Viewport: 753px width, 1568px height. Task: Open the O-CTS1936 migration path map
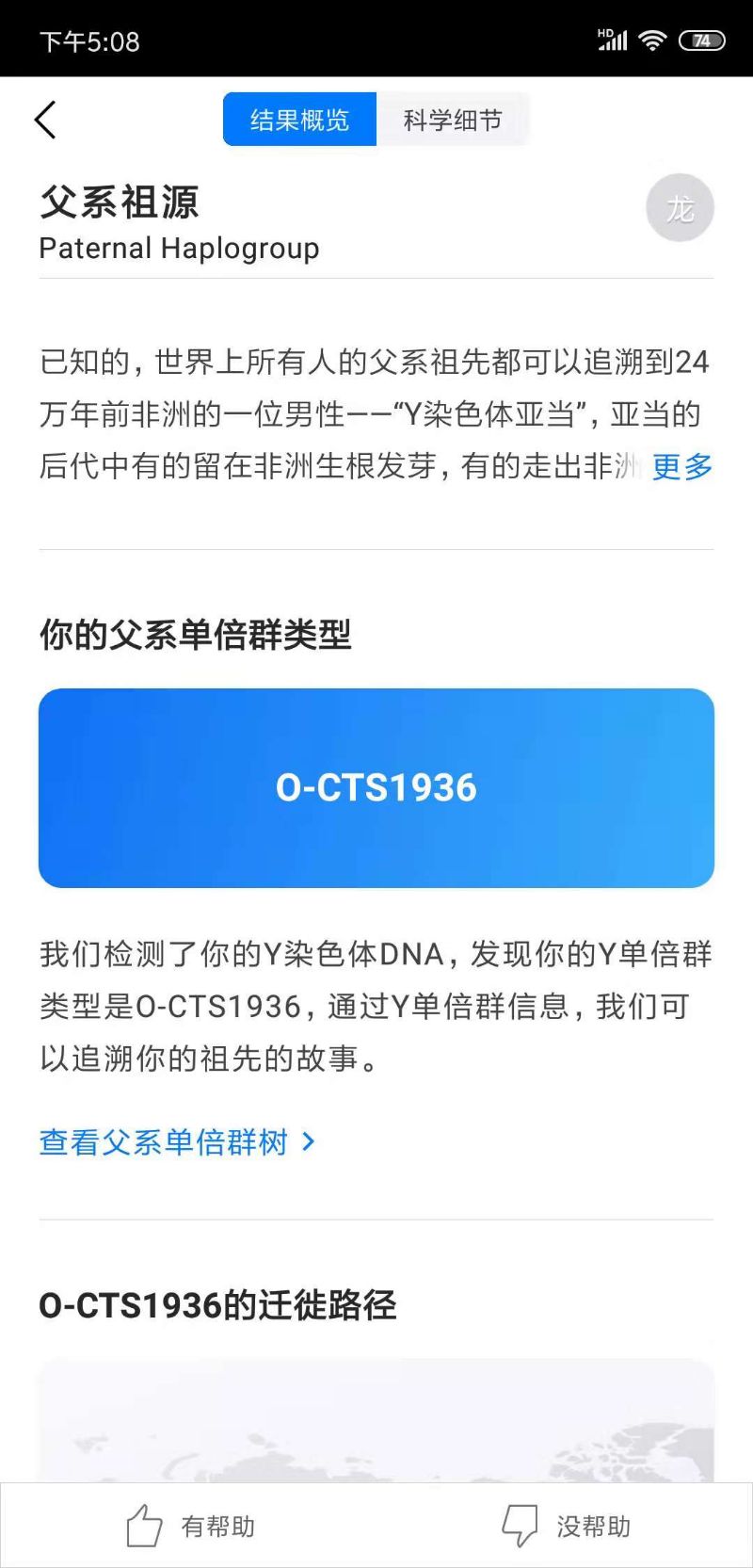[x=376, y=1422]
